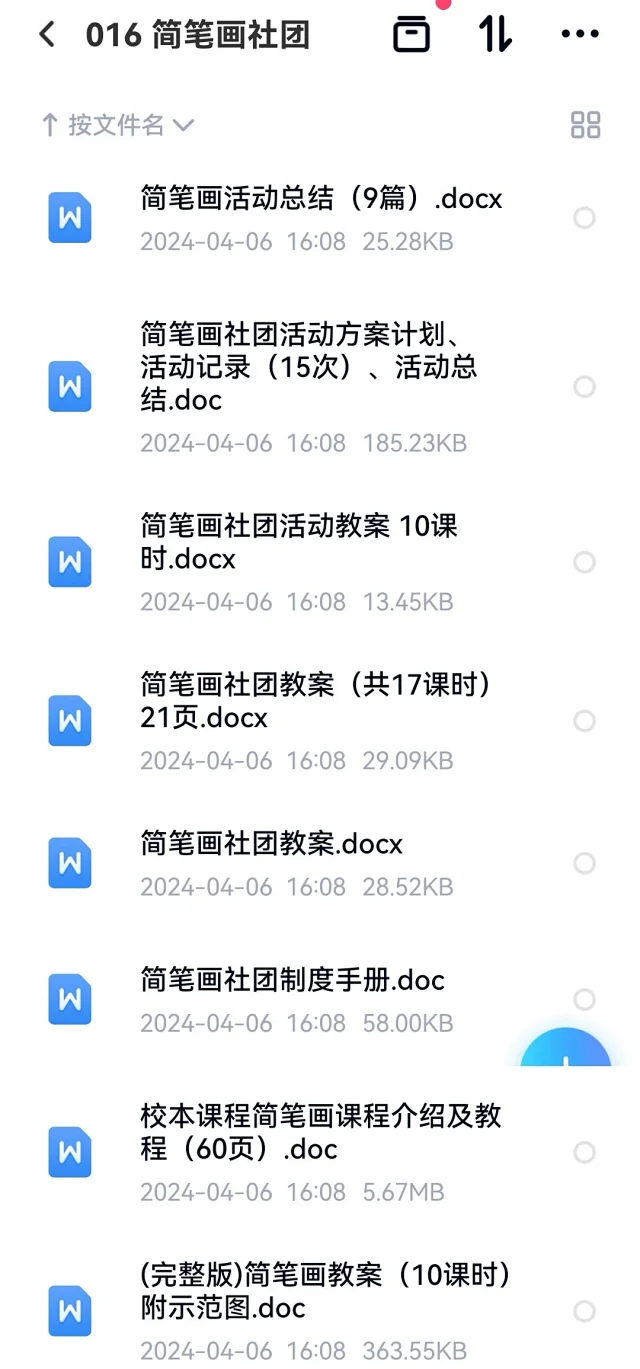The height and width of the screenshot is (1369, 640).
Task: Select the 5.67MB 校本课程 file circle
Action: click(x=585, y=1152)
